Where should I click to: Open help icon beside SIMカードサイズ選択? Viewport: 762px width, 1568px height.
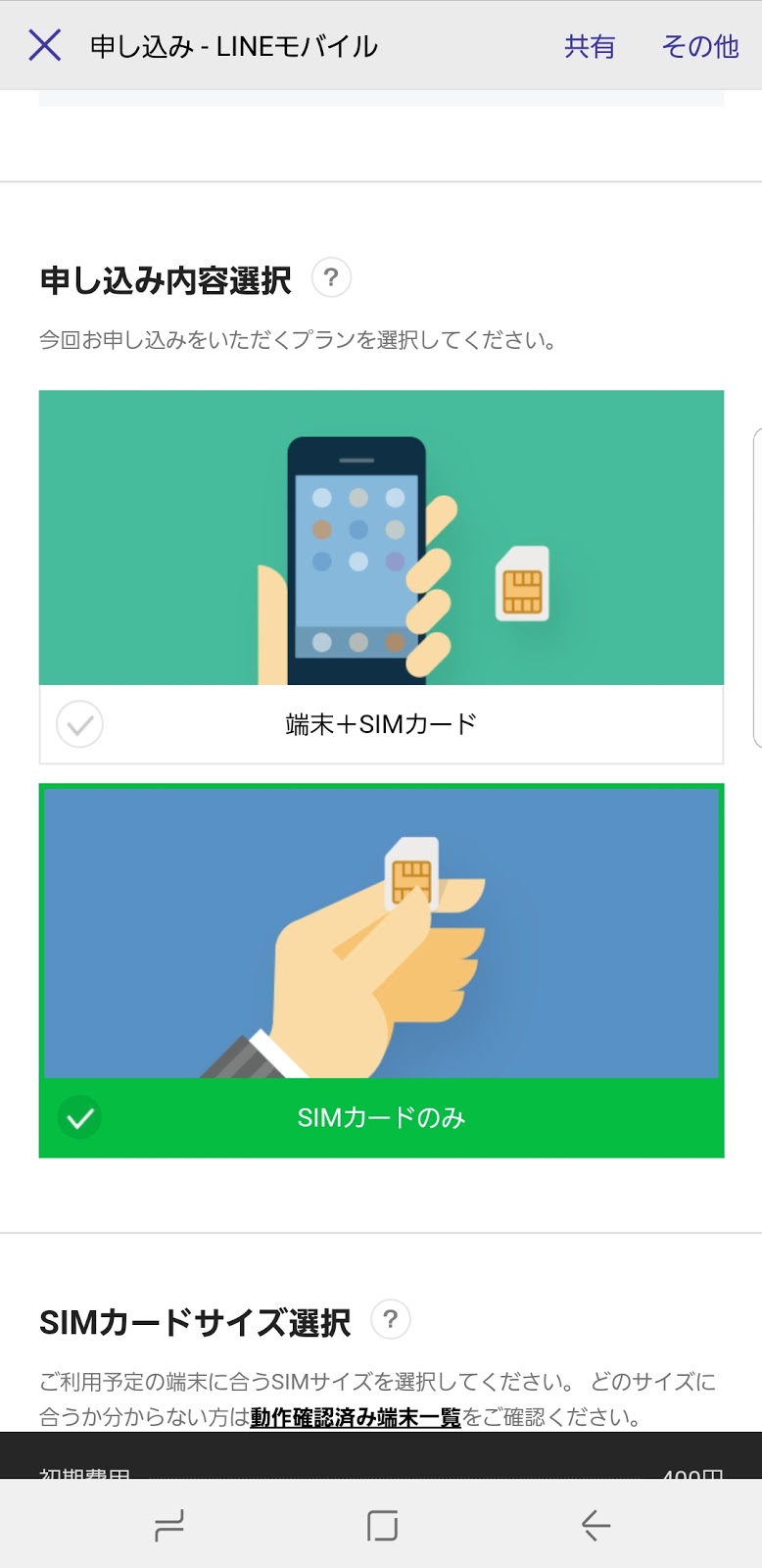391,1319
